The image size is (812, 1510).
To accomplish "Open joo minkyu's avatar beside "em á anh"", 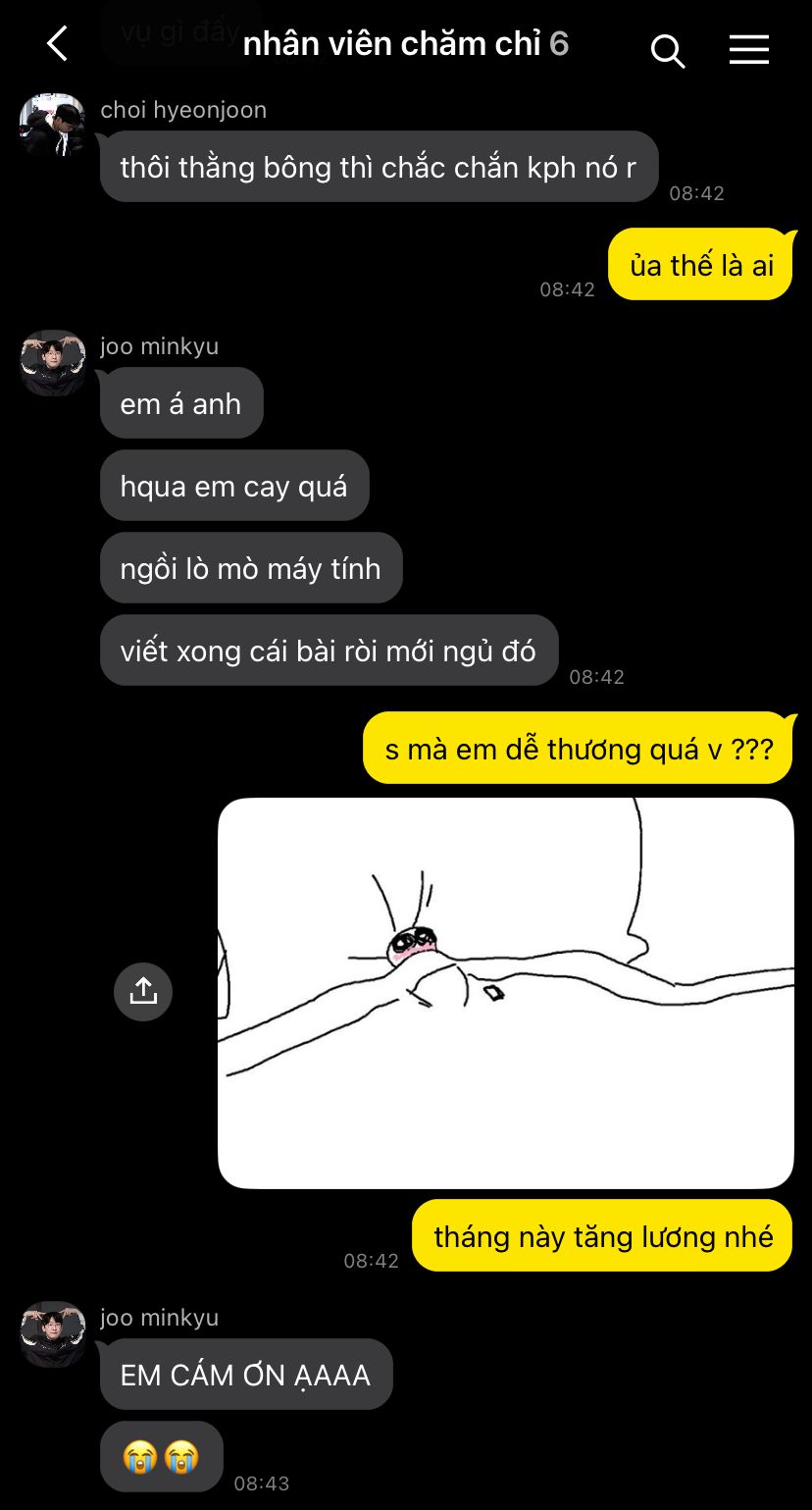I will (53, 363).
